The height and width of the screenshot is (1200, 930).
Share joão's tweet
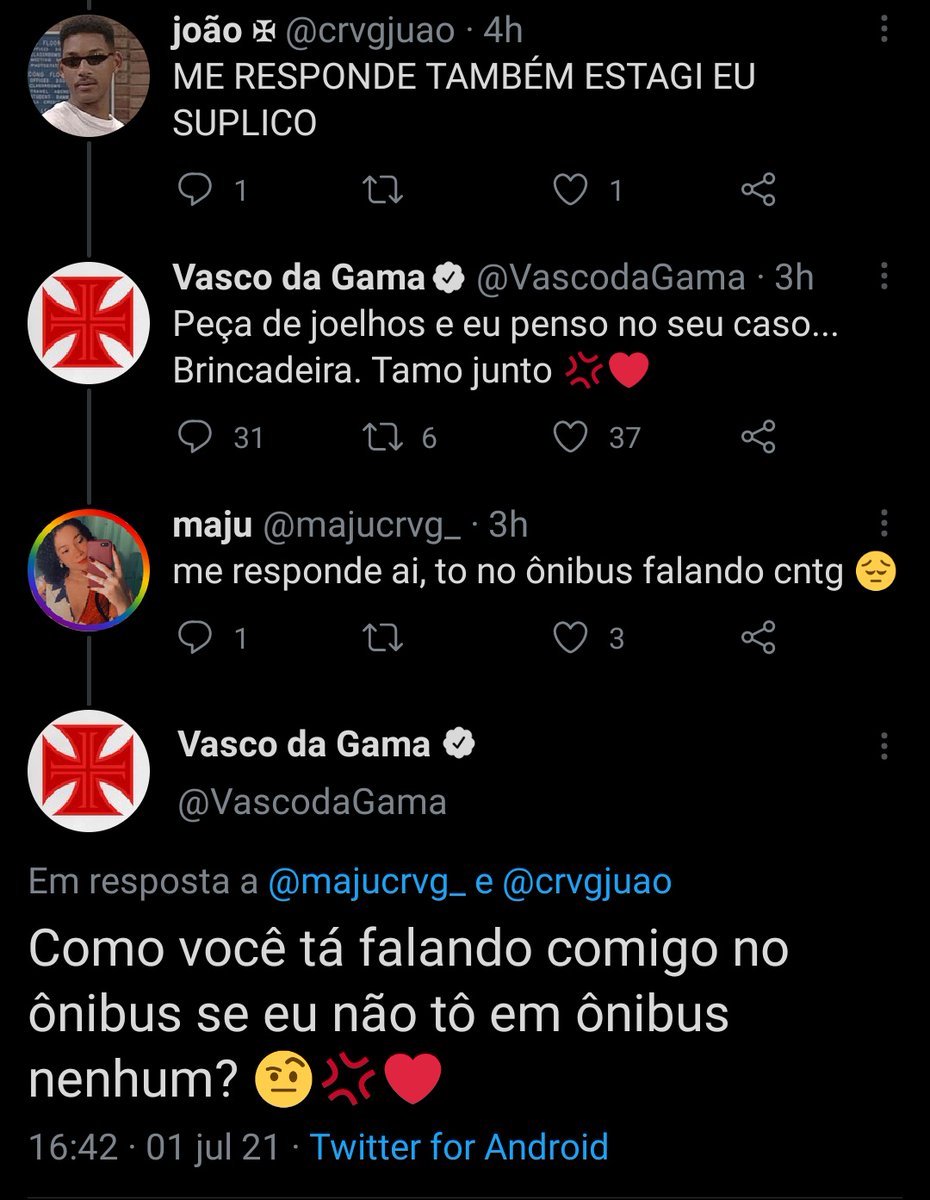coord(759,190)
